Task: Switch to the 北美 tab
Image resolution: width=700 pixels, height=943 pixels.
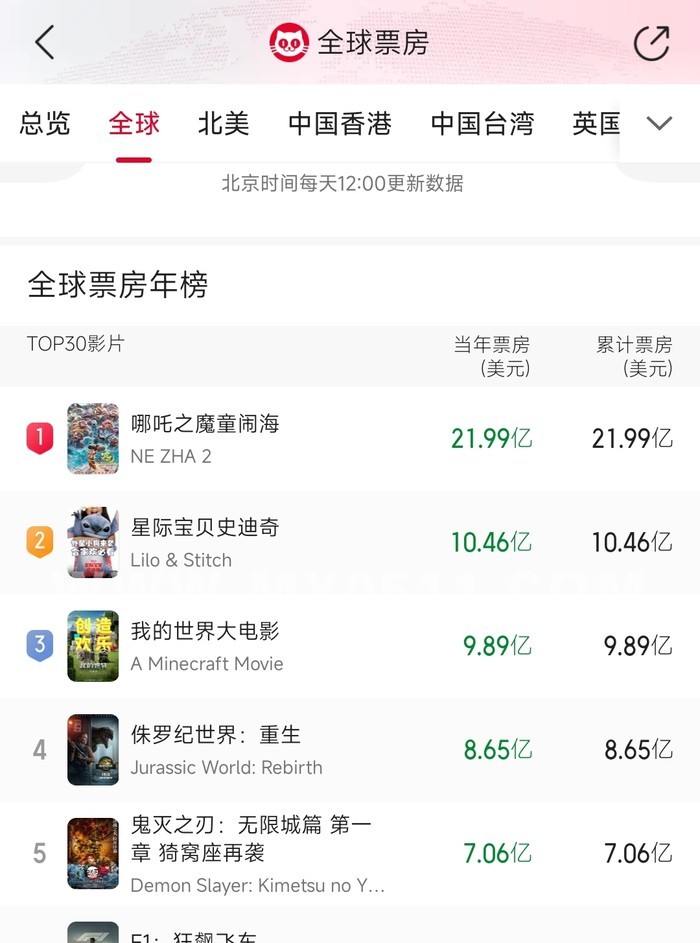Action: point(223,124)
